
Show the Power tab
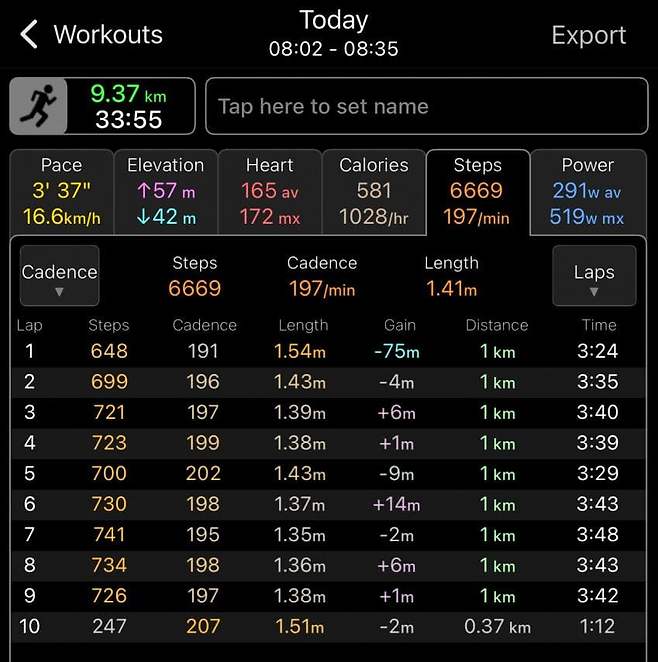tap(587, 190)
